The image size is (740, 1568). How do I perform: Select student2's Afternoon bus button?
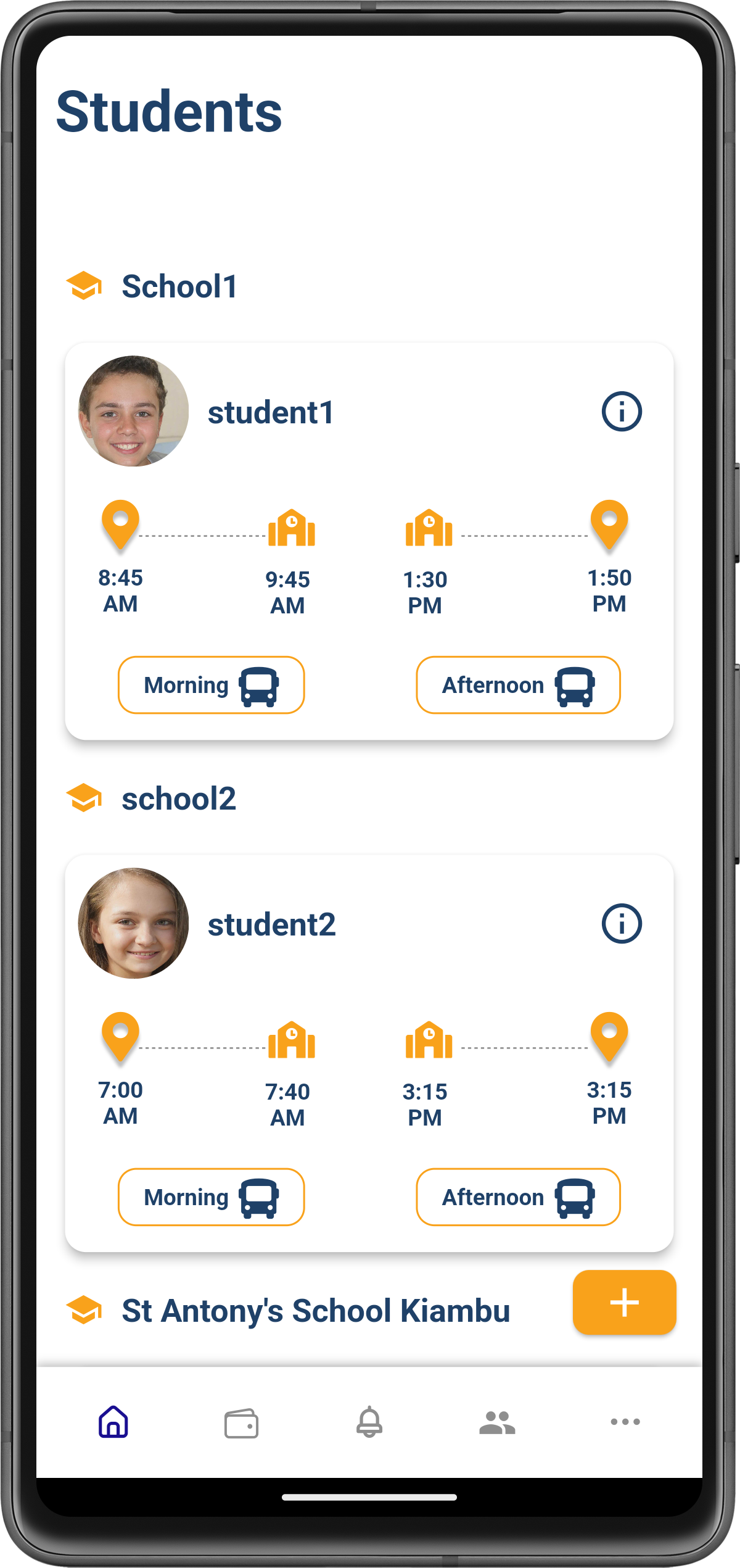tap(518, 1197)
